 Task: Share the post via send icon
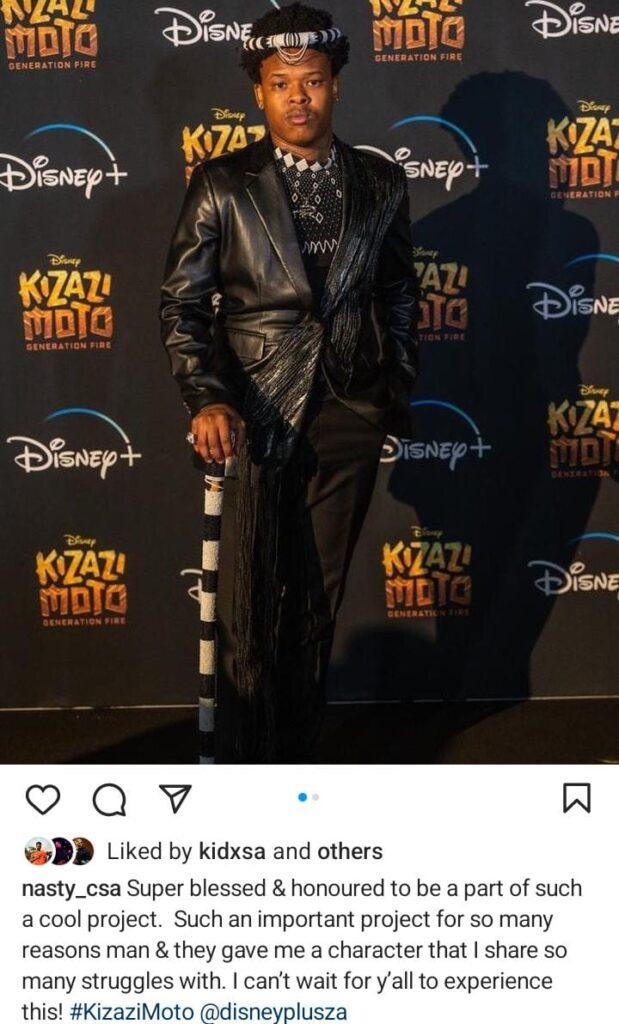[x=176, y=799]
